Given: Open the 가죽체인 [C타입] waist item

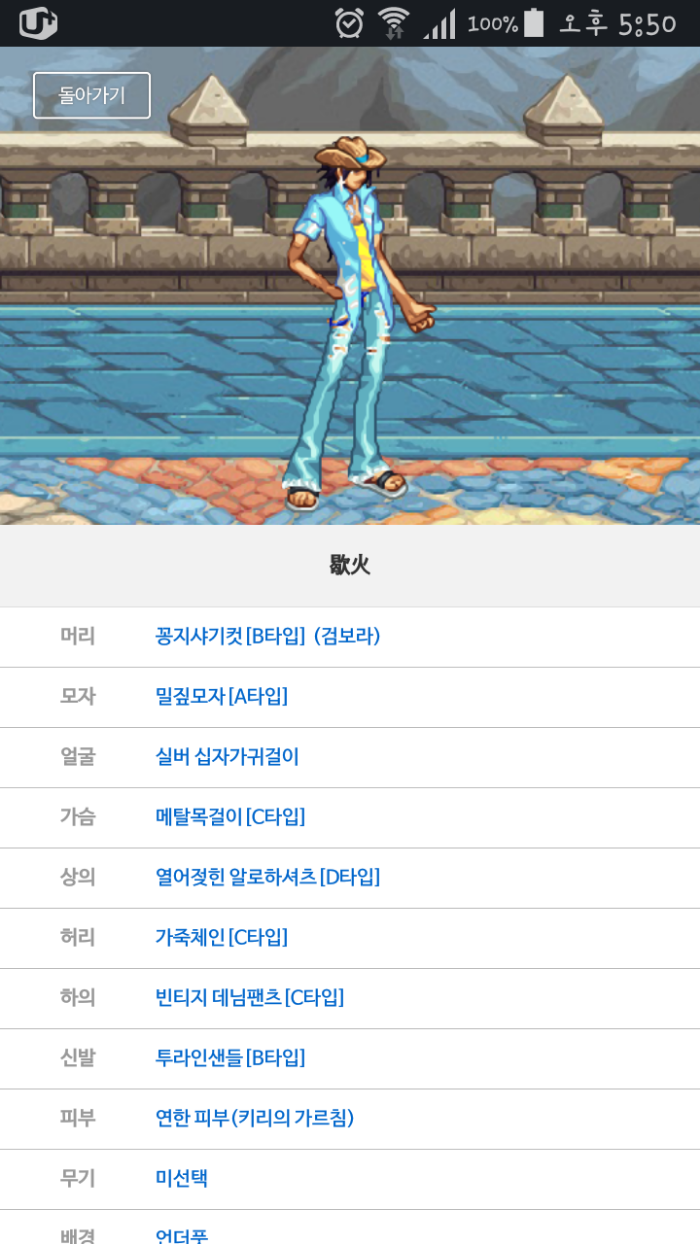Looking at the screenshot, I should (221, 937).
